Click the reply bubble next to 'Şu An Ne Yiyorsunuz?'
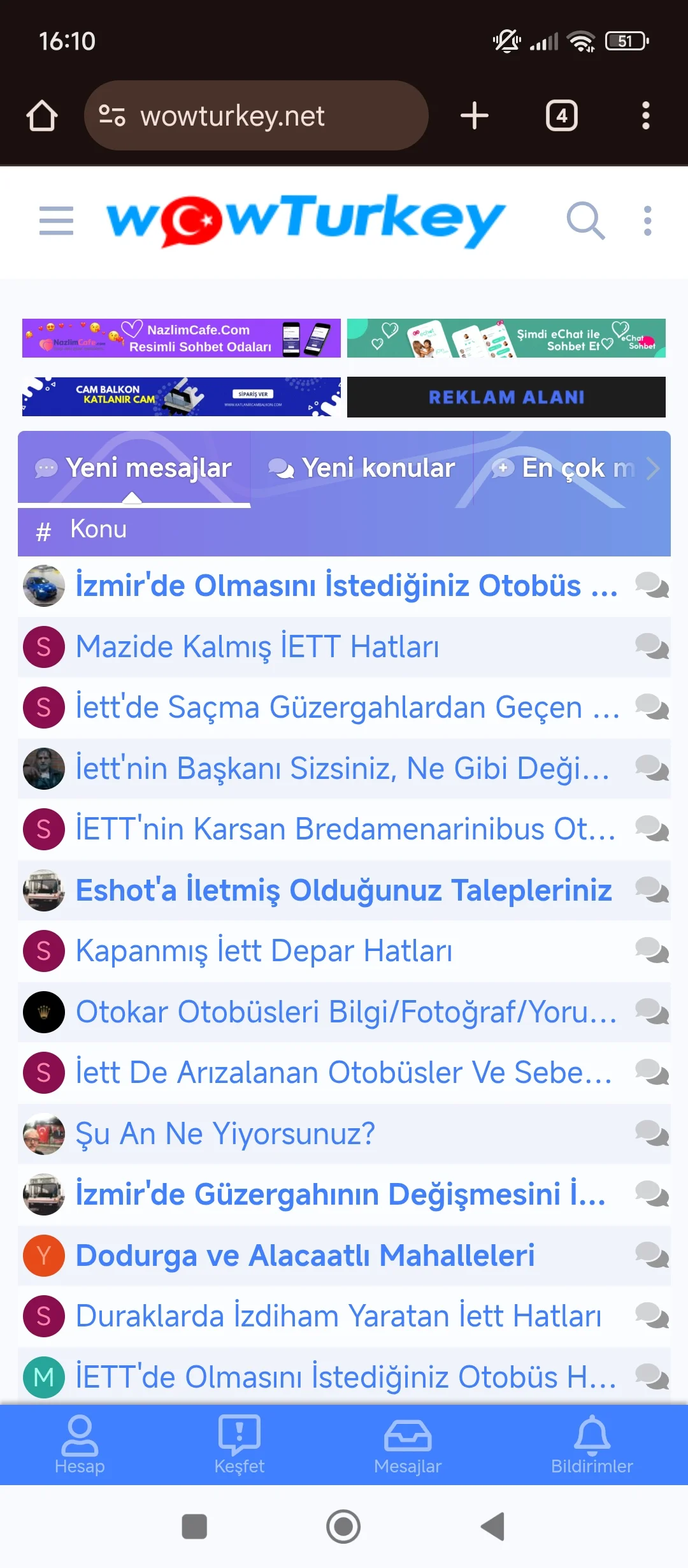 pyautogui.click(x=651, y=1133)
